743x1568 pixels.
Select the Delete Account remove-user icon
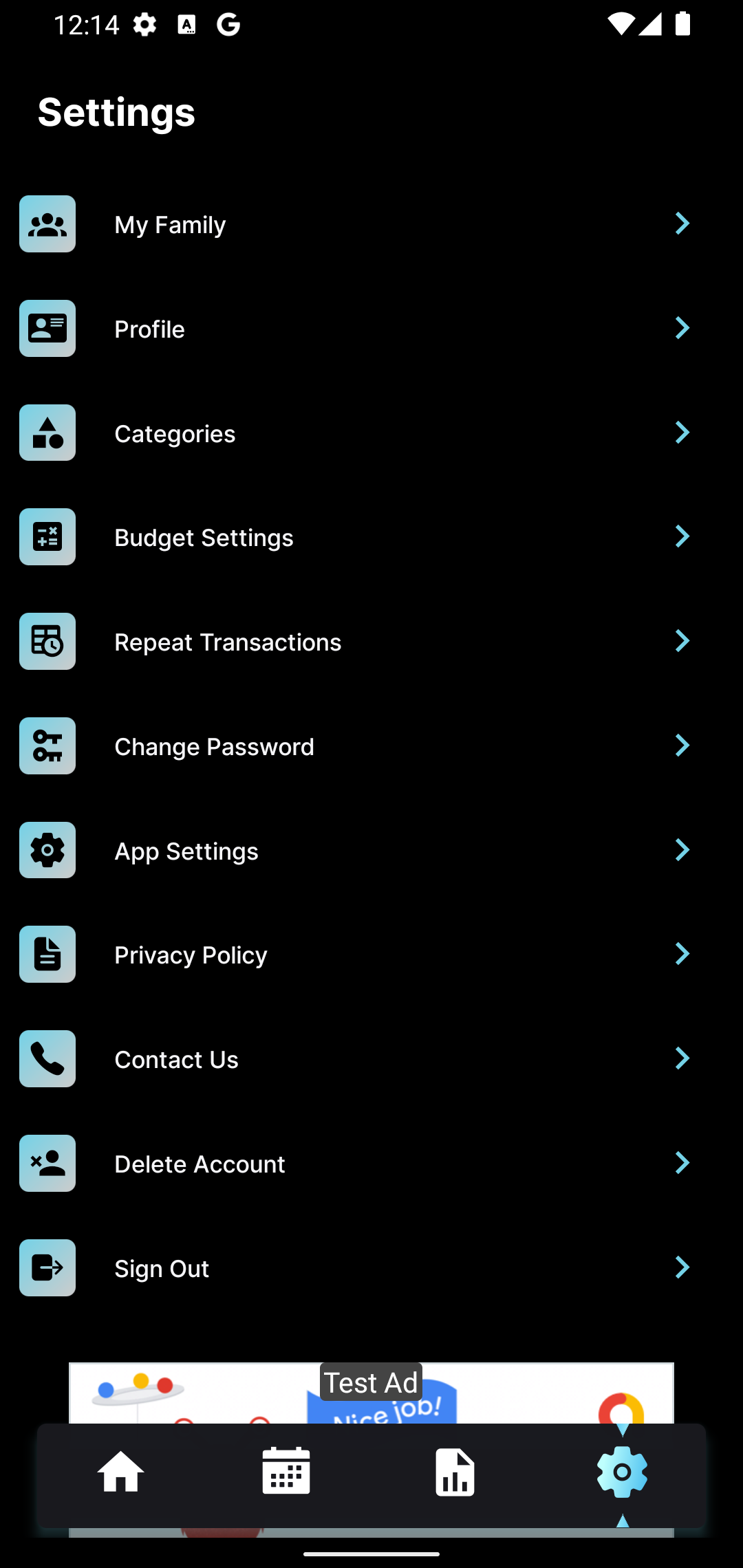tap(47, 1163)
